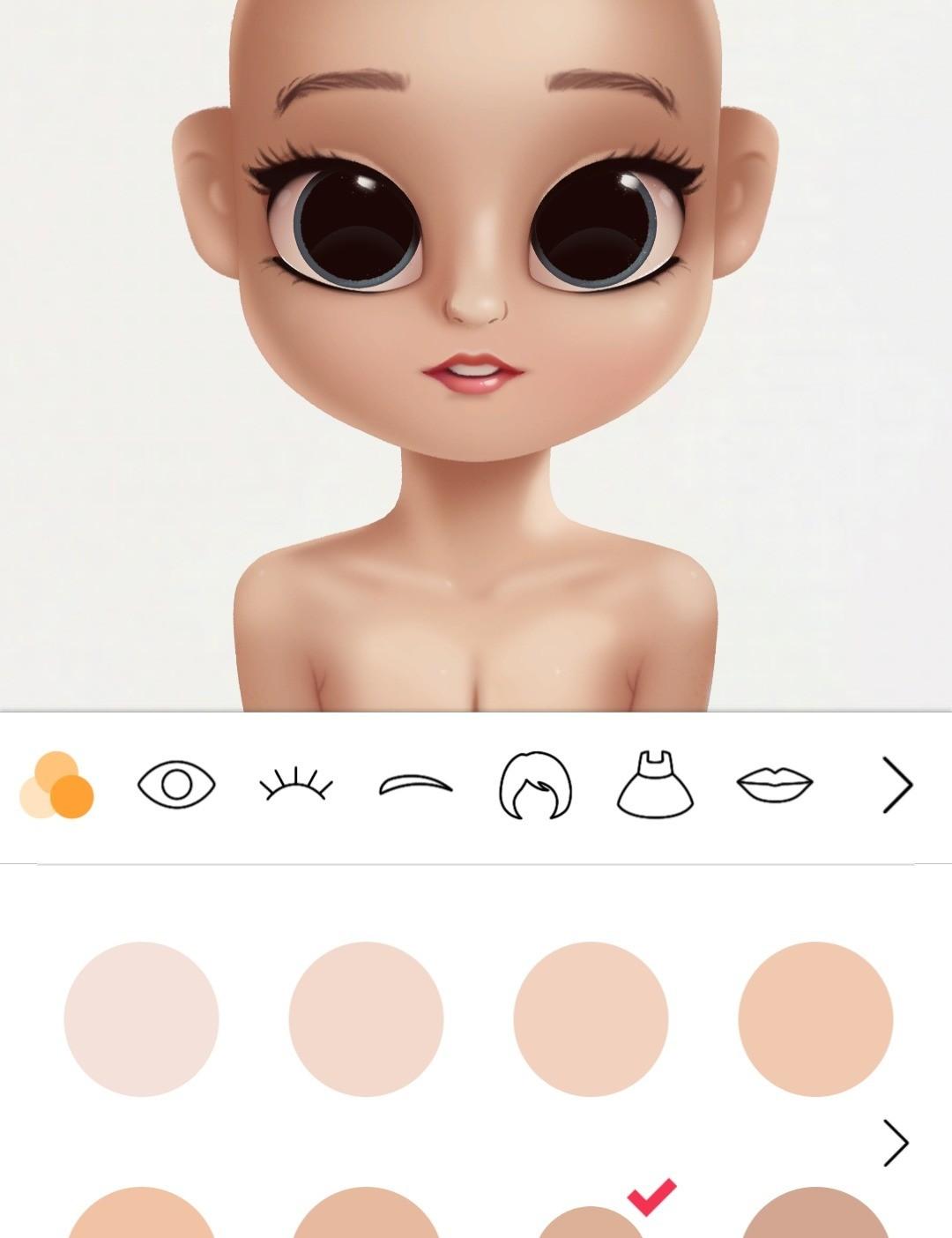Select the second light skin tone swatch
The image size is (952, 1238).
(366, 1019)
